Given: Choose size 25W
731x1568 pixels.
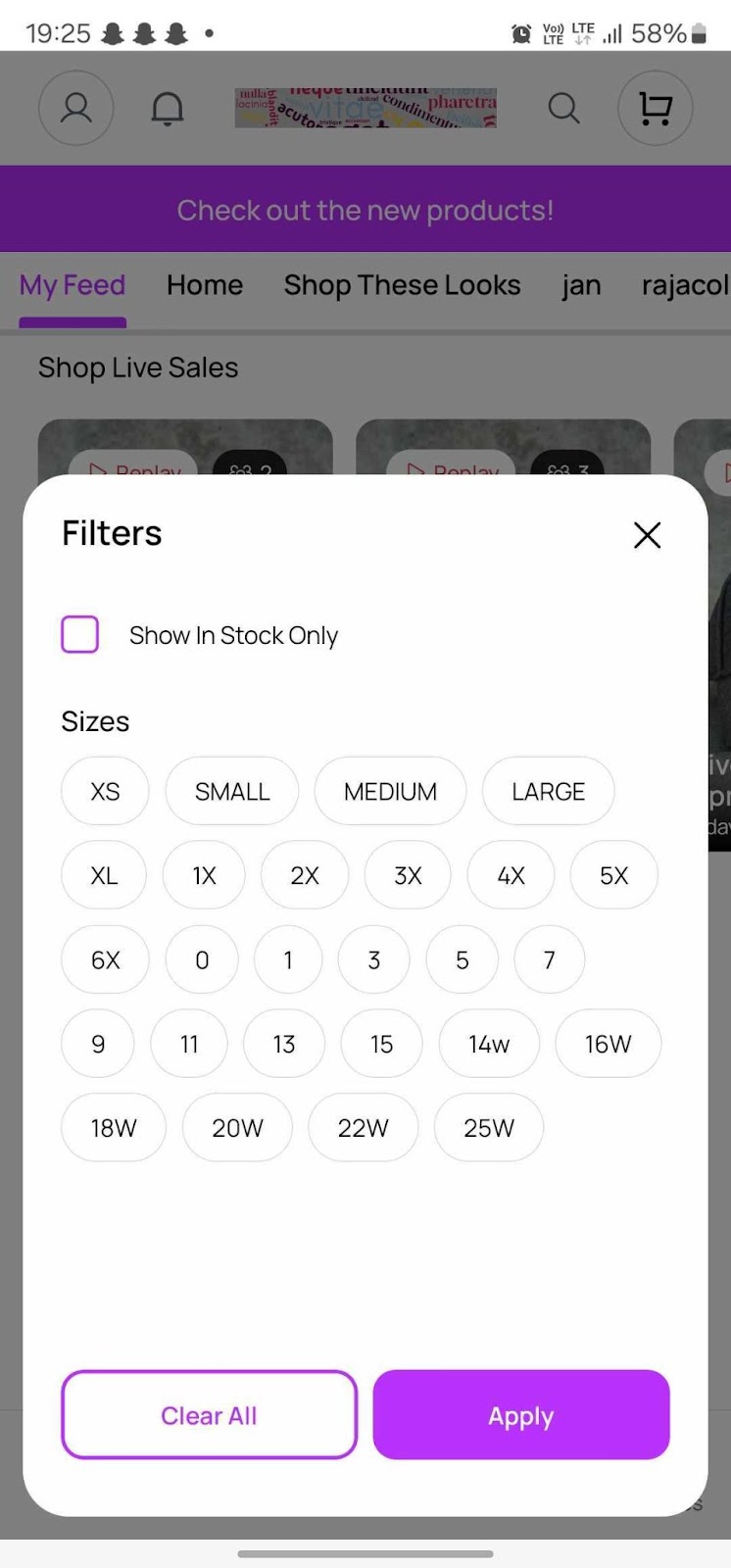Looking at the screenshot, I should coord(488,1128).
